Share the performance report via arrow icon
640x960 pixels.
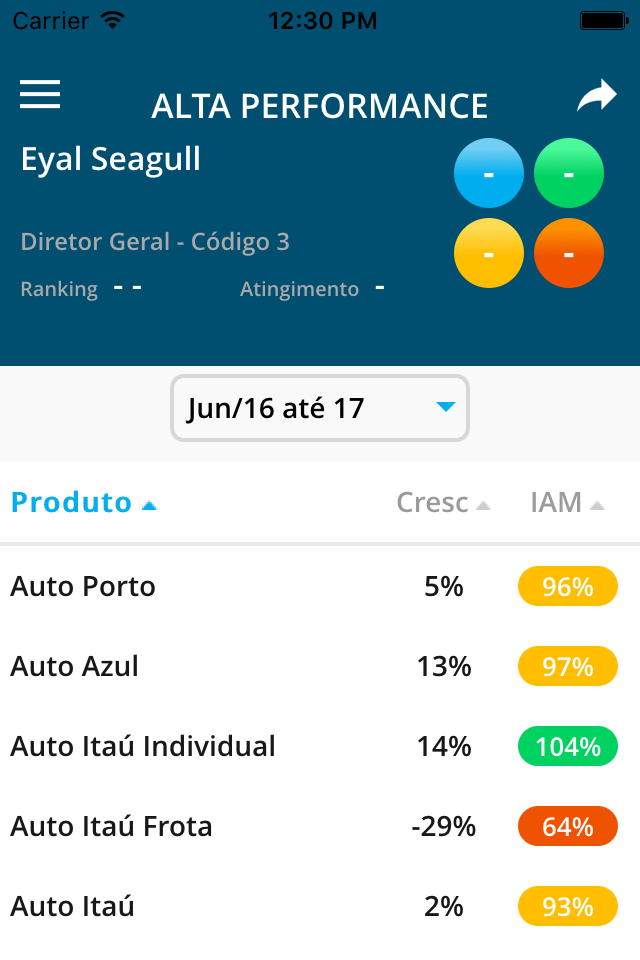point(597,96)
